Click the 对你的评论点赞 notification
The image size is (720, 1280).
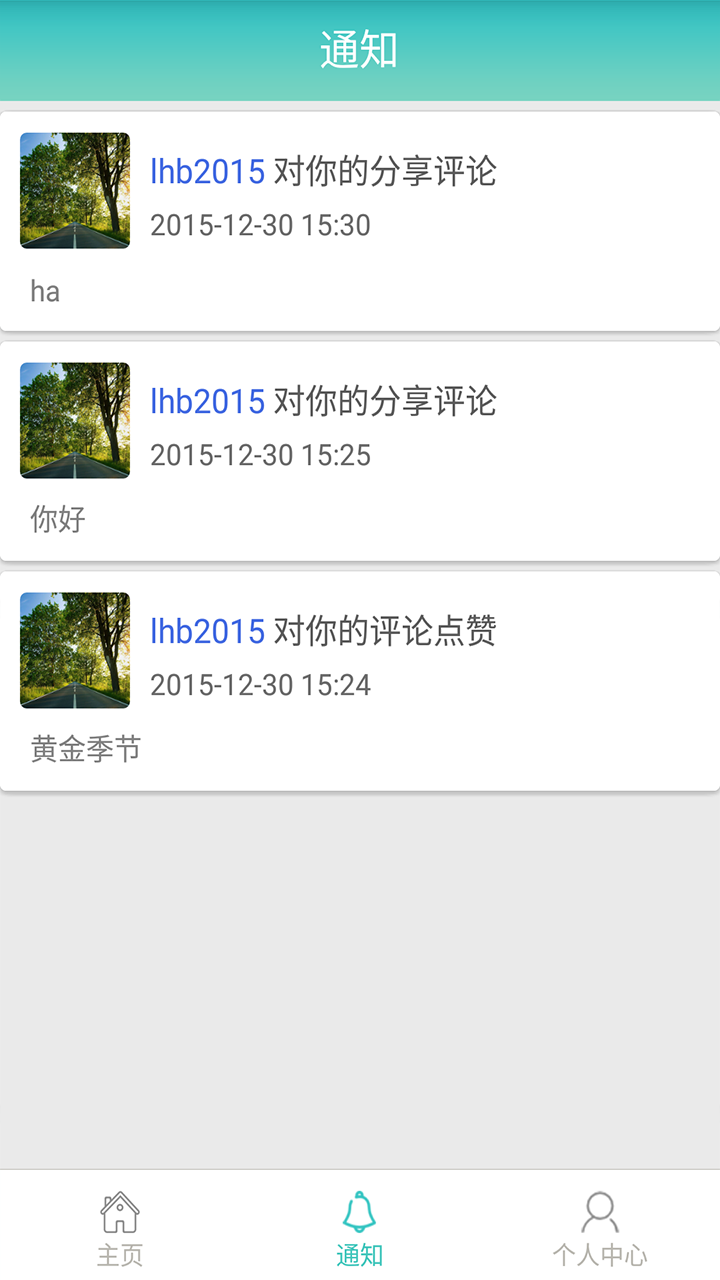(360, 682)
